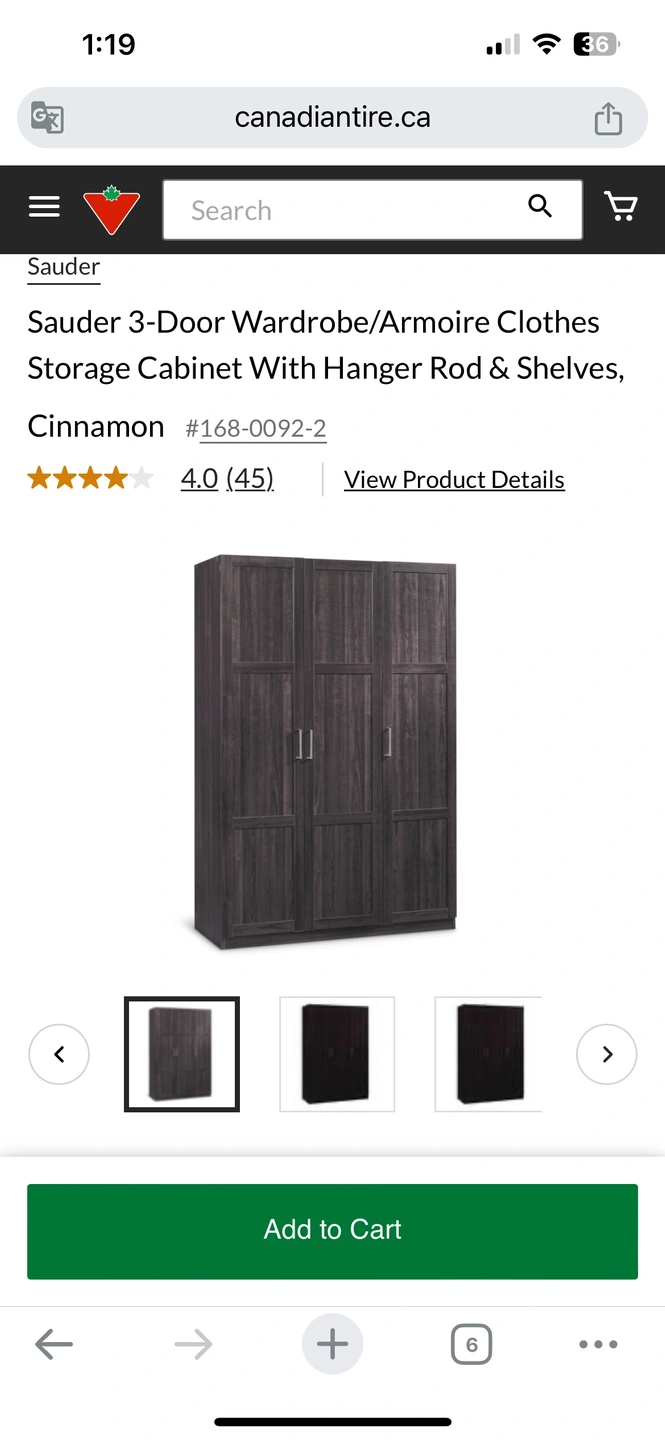665x1440 pixels.
Task: Open the tab switcher showing 6
Action: [471, 1345]
